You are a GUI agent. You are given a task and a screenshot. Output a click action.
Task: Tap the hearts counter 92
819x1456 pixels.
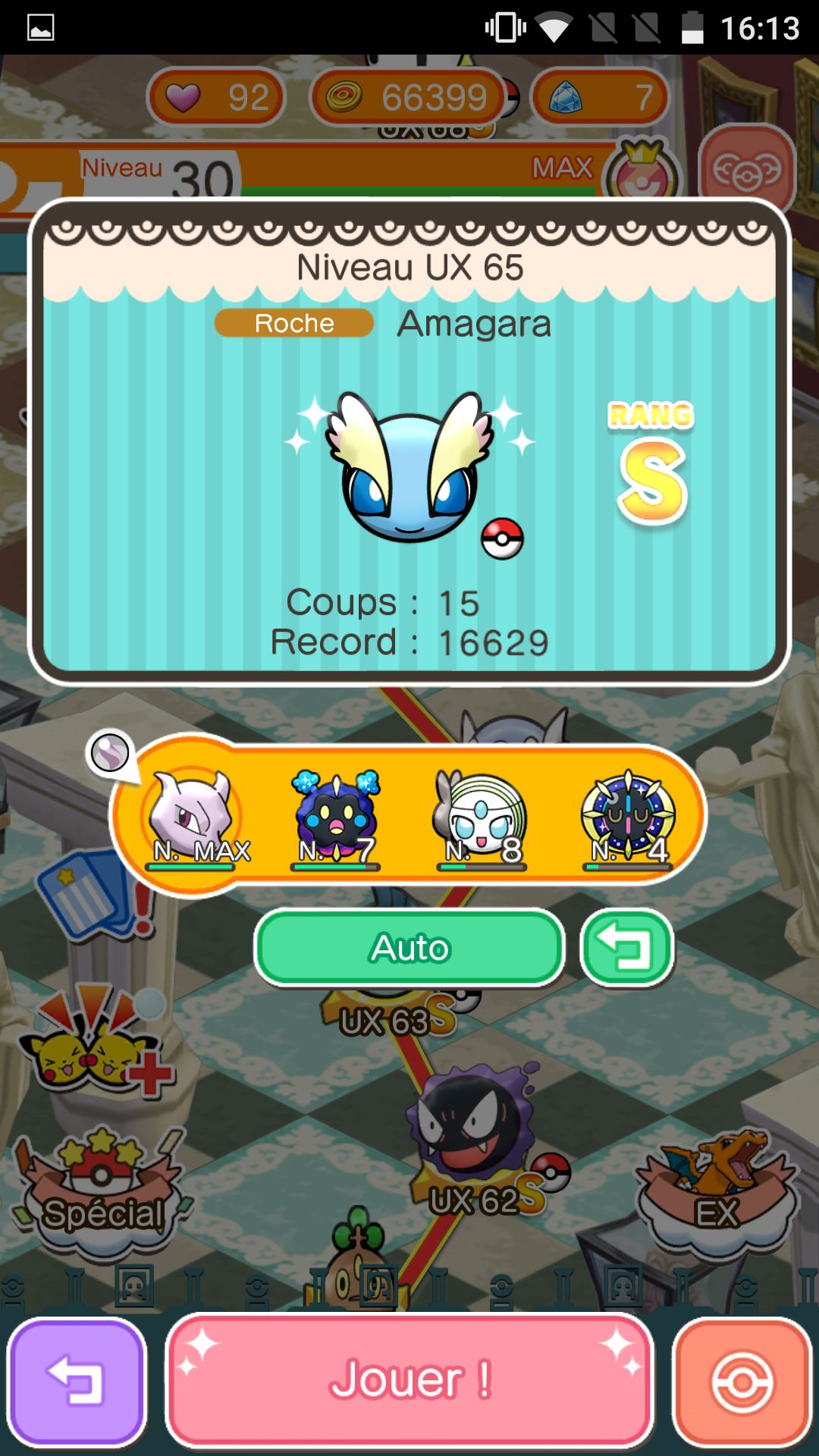pyautogui.click(x=216, y=97)
